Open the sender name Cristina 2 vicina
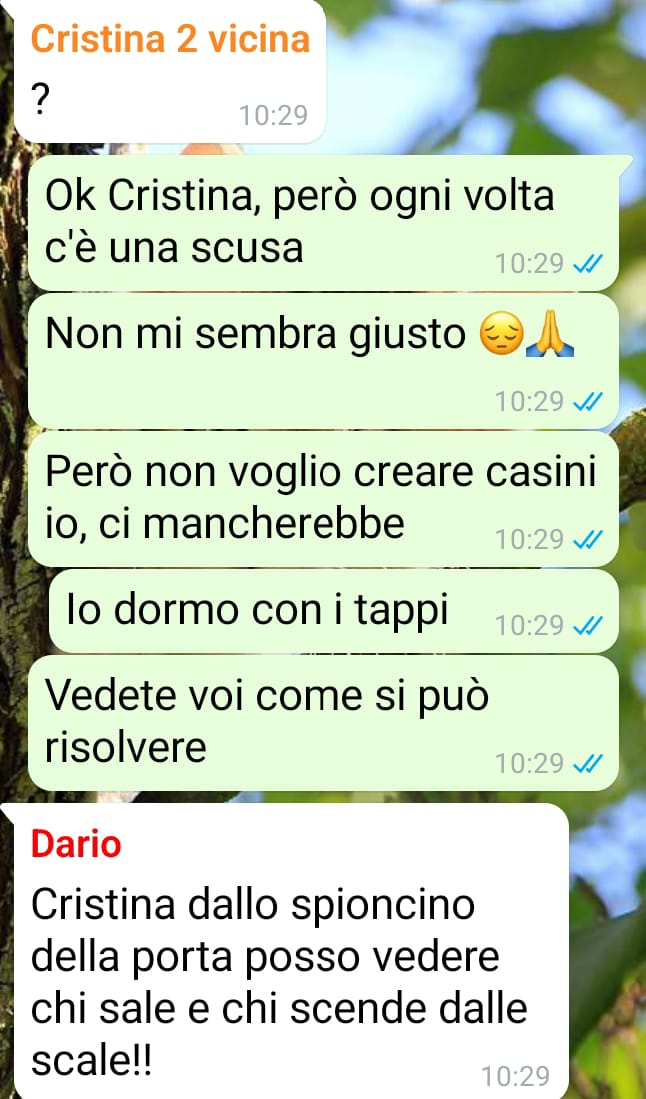The image size is (646, 1099). click(170, 38)
